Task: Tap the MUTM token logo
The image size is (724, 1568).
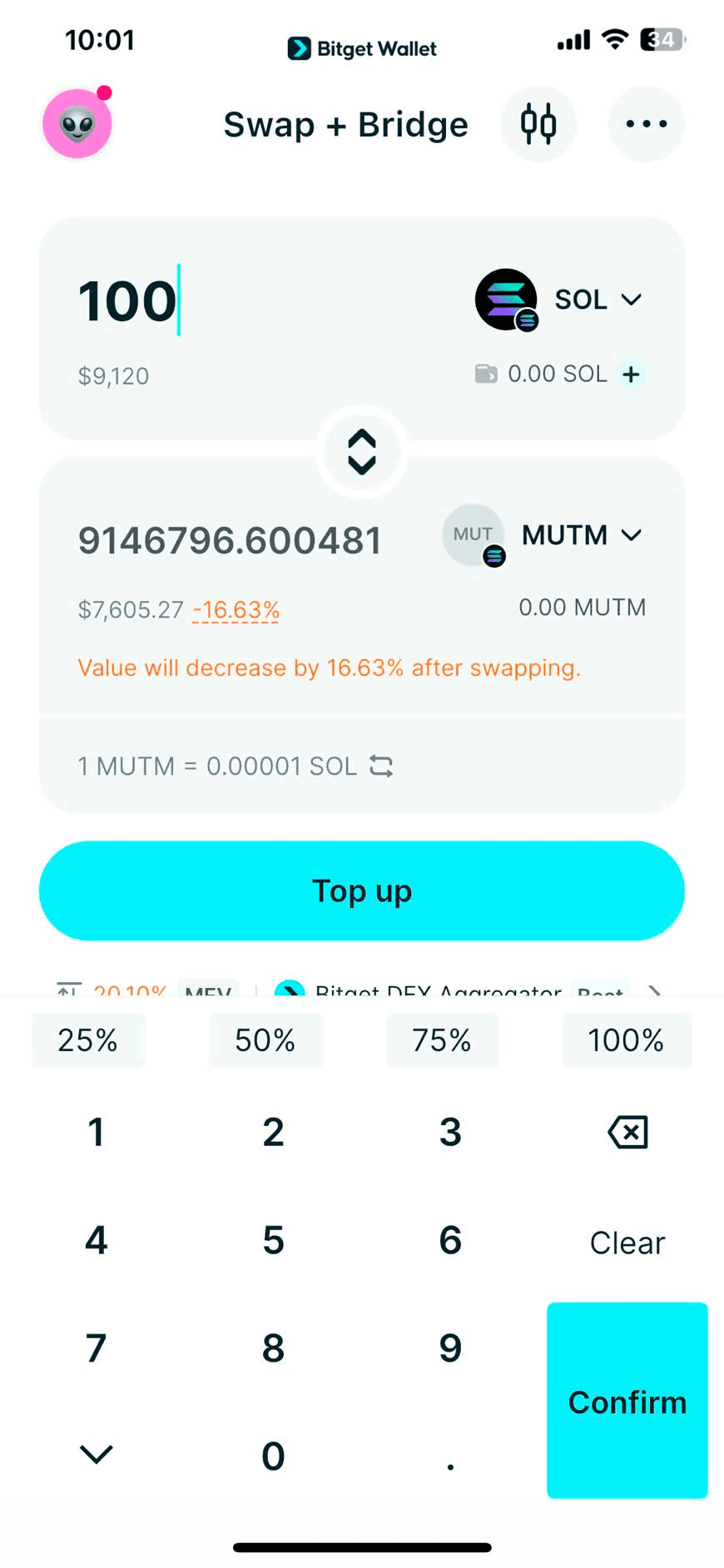Action: point(474,535)
